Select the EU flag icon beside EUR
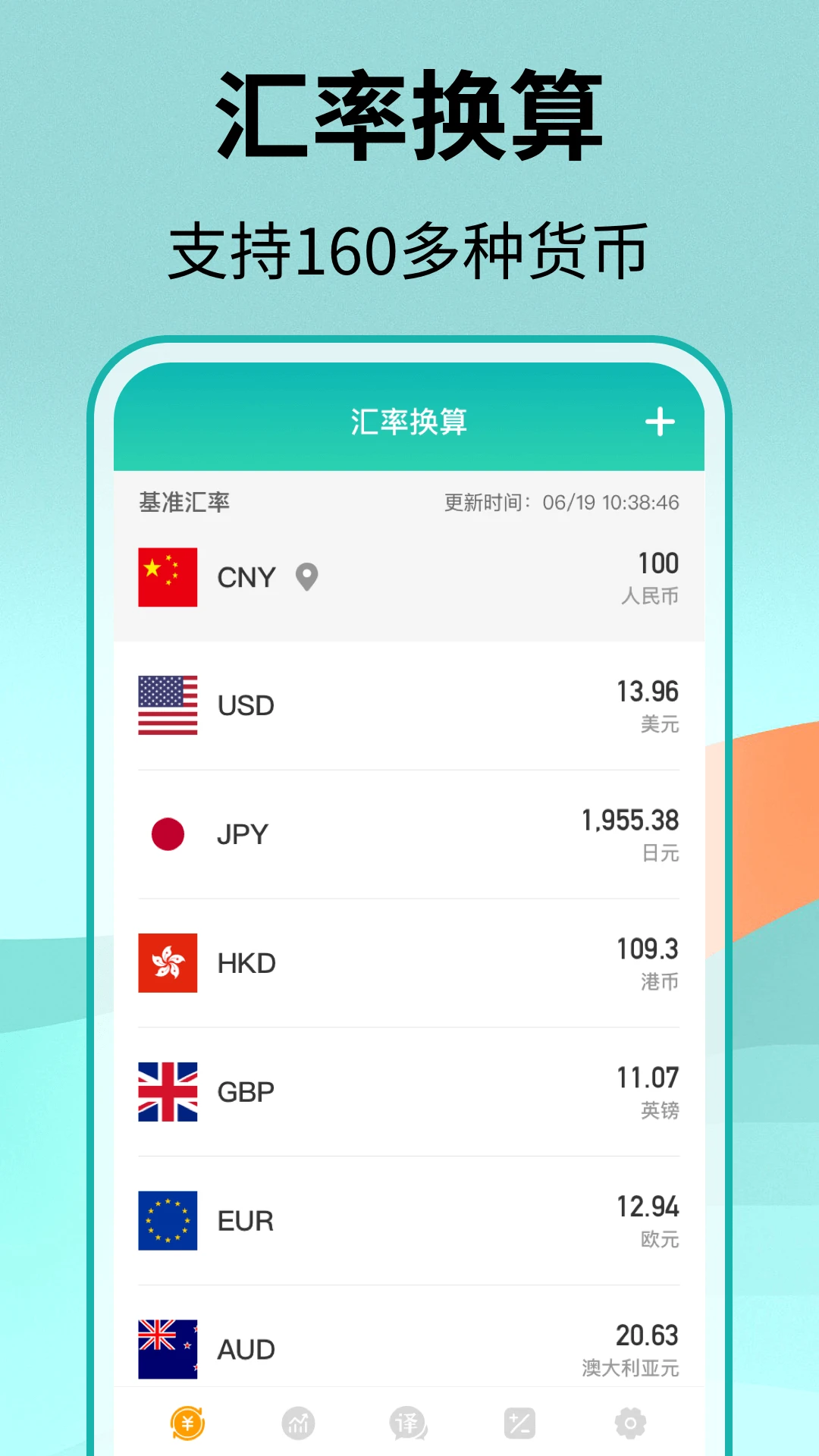 pyautogui.click(x=168, y=1219)
